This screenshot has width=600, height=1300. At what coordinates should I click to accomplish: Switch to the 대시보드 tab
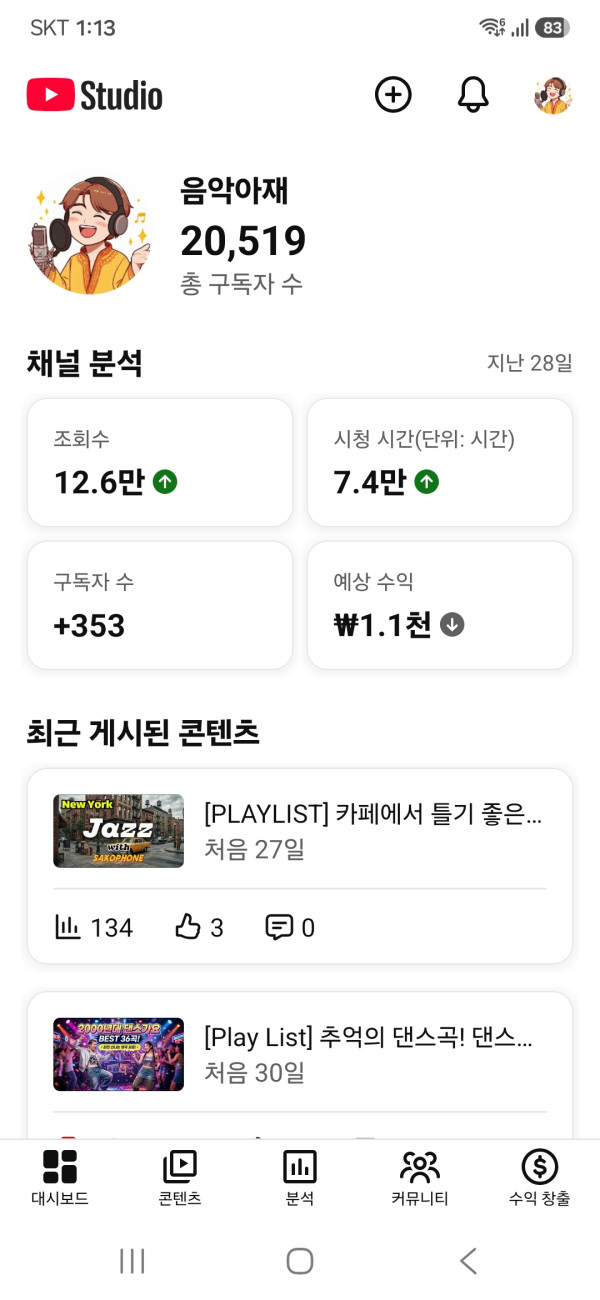(x=60, y=1178)
